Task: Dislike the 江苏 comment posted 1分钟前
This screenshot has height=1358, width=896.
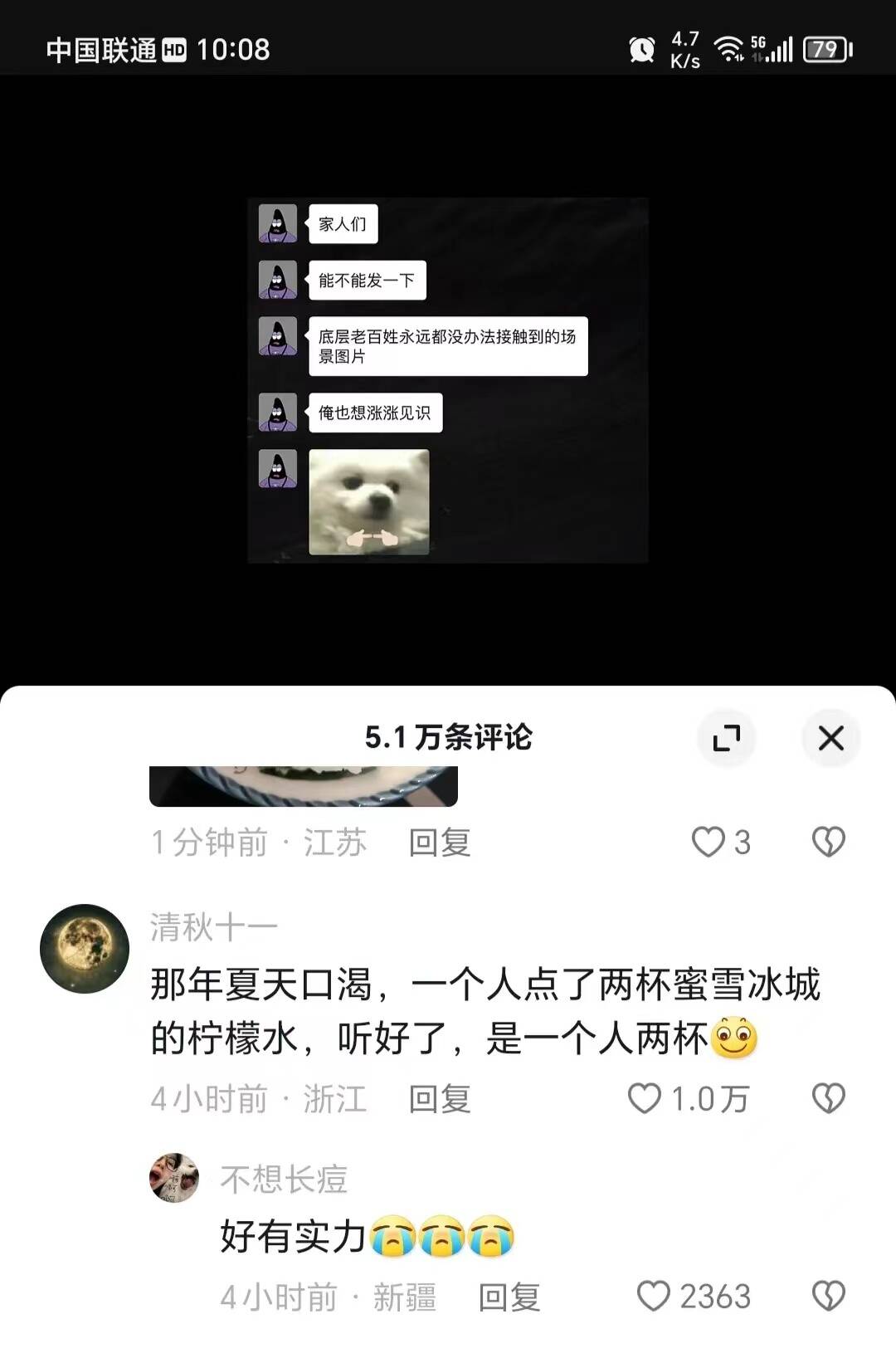Action: click(828, 842)
